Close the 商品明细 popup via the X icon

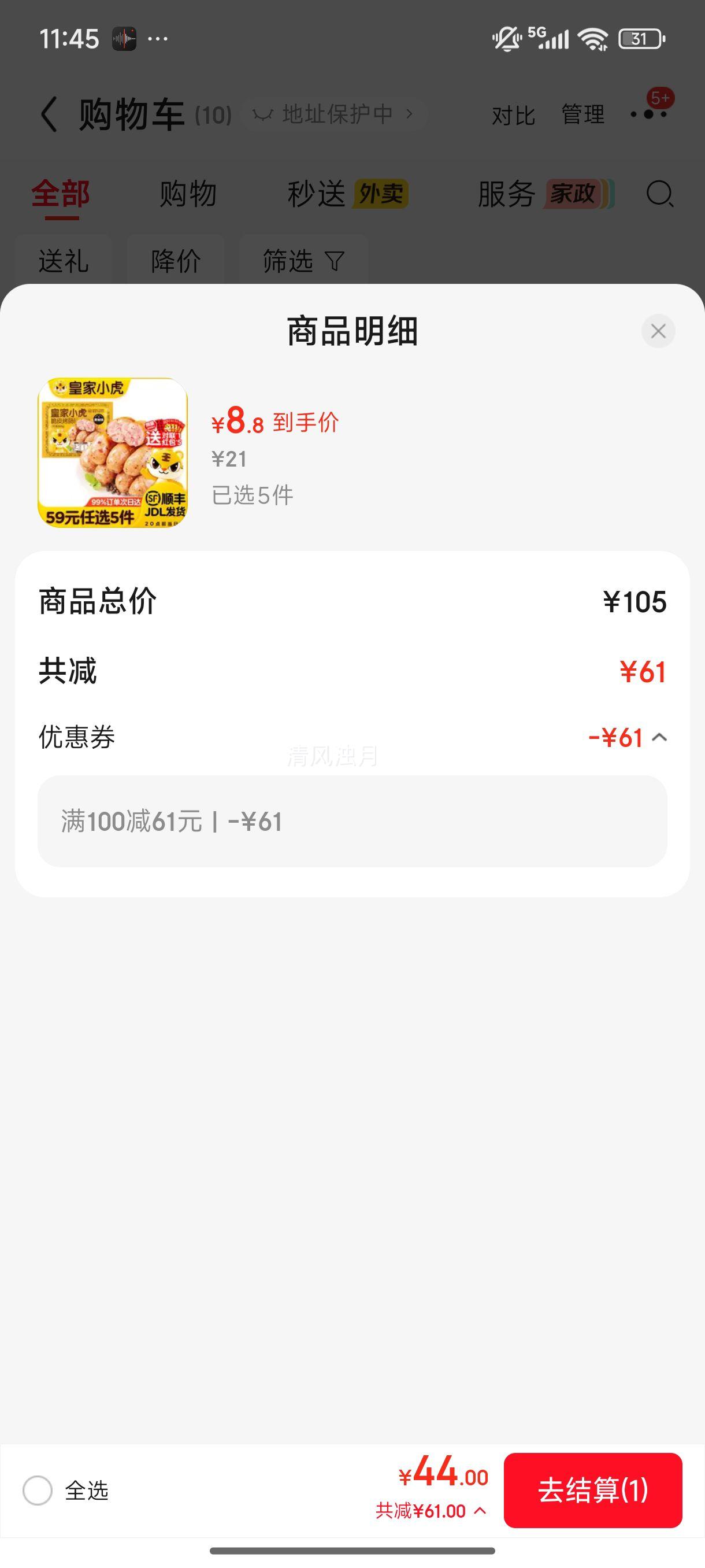pyautogui.click(x=658, y=331)
